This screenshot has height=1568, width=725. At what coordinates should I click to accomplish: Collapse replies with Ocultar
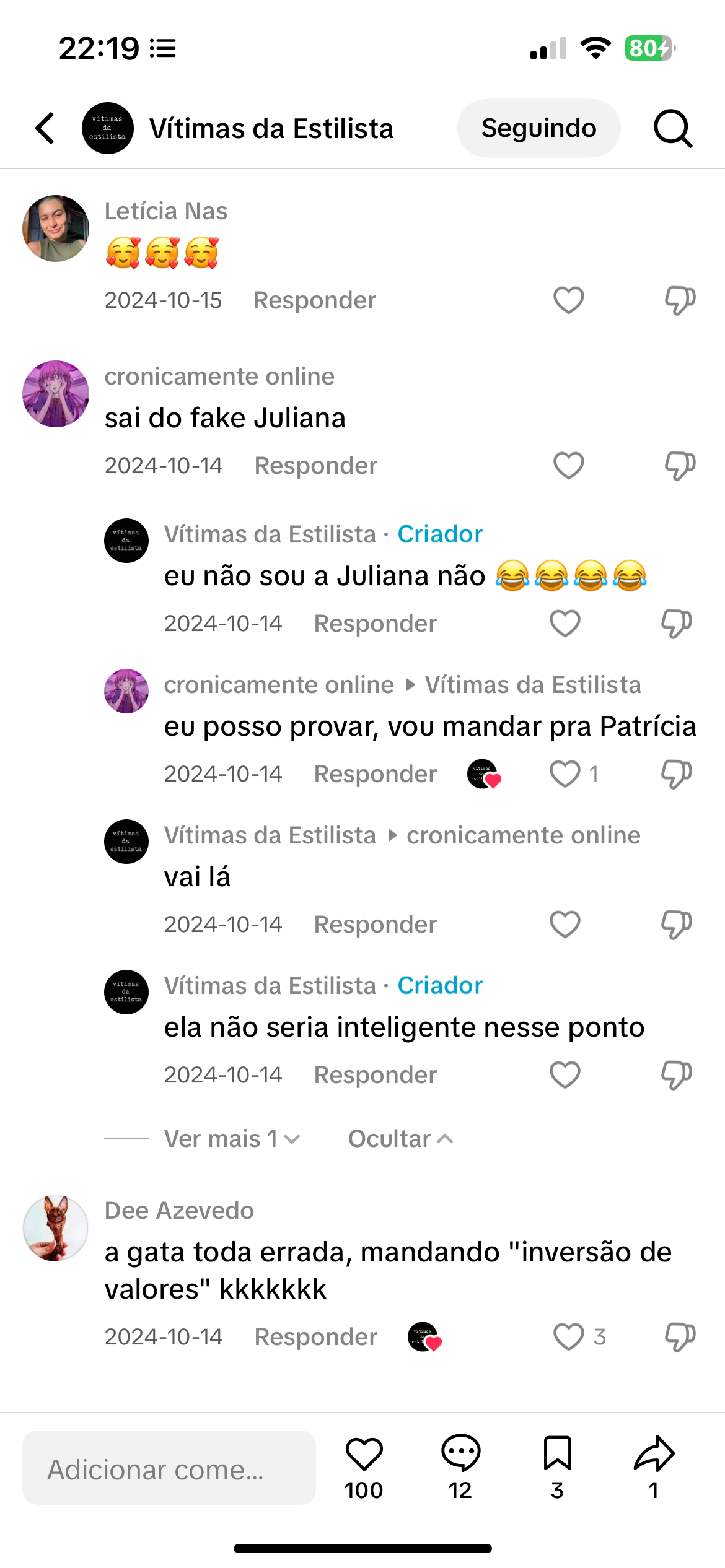tap(400, 1139)
